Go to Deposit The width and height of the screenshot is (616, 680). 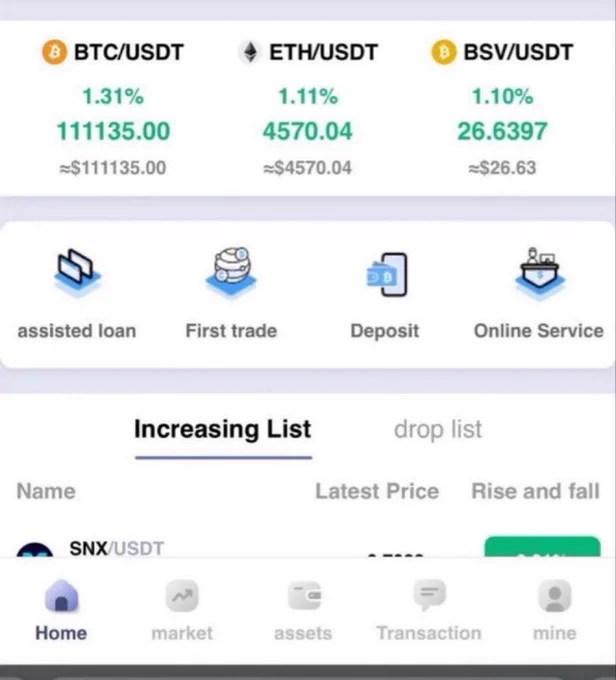pyautogui.click(x=385, y=294)
